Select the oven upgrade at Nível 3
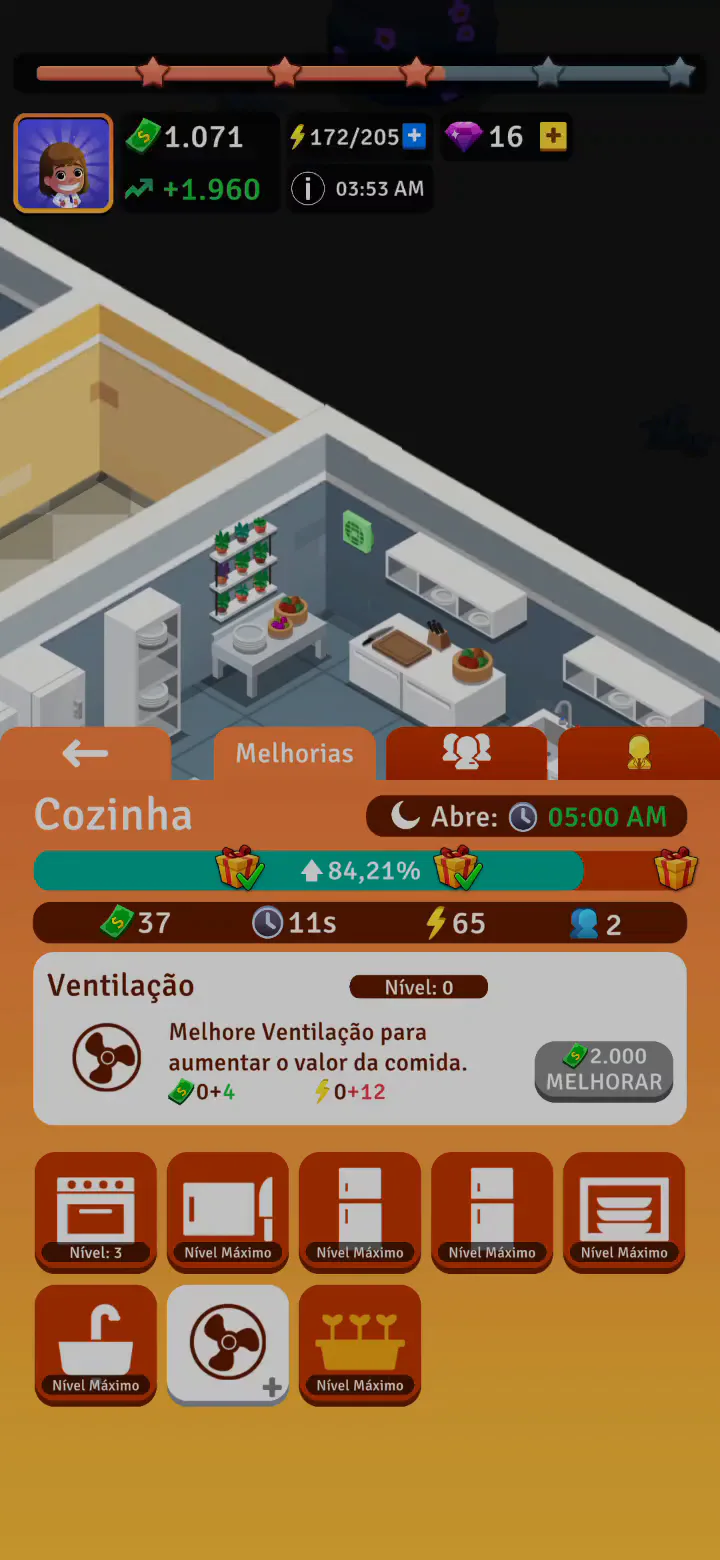This screenshot has width=720, height=1560. [96, 1211]
